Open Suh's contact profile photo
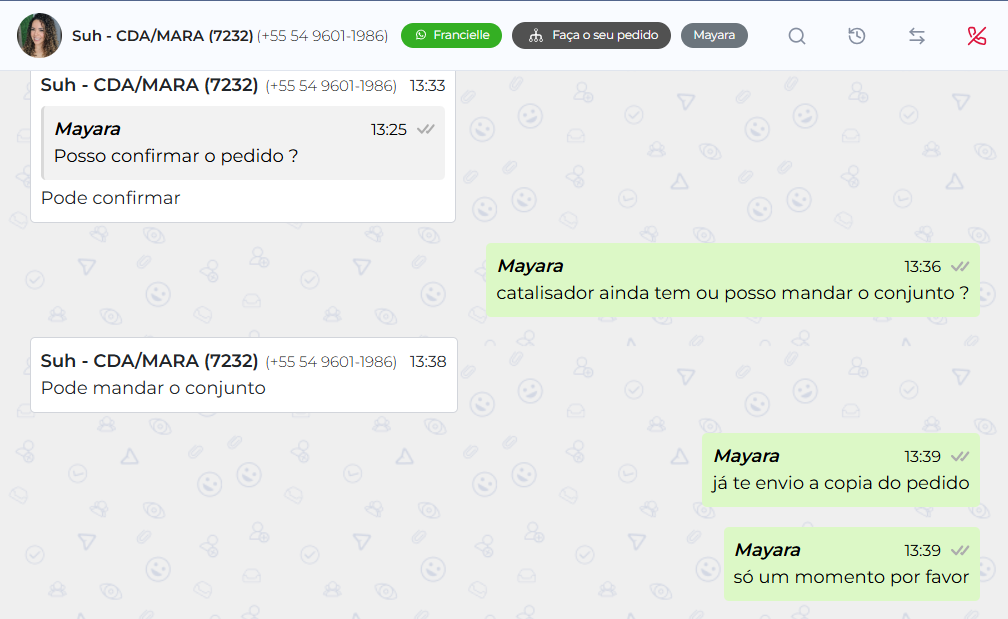The height and width of the screenshot is (619, 1008). tap(39, 36)
